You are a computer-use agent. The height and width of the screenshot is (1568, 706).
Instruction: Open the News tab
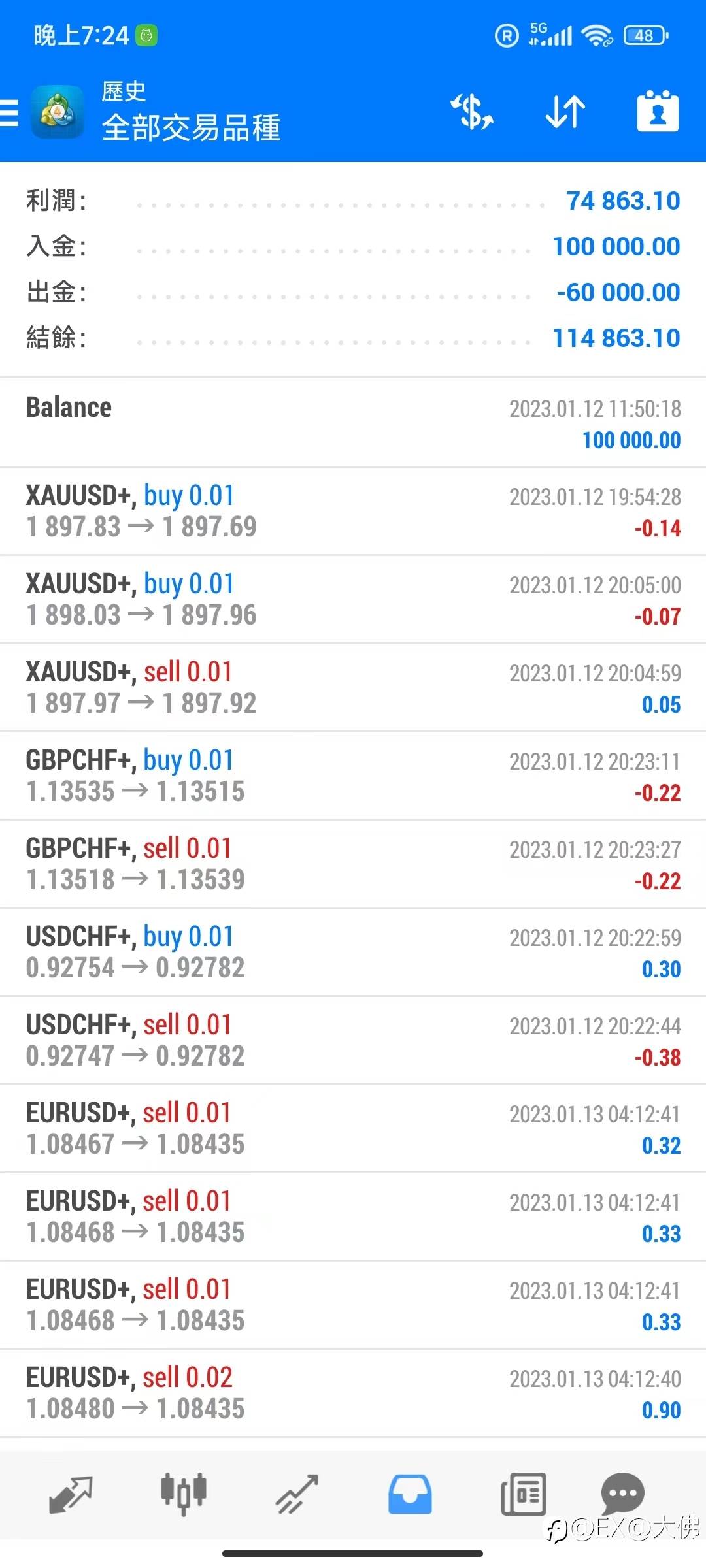click(523, 1494)
